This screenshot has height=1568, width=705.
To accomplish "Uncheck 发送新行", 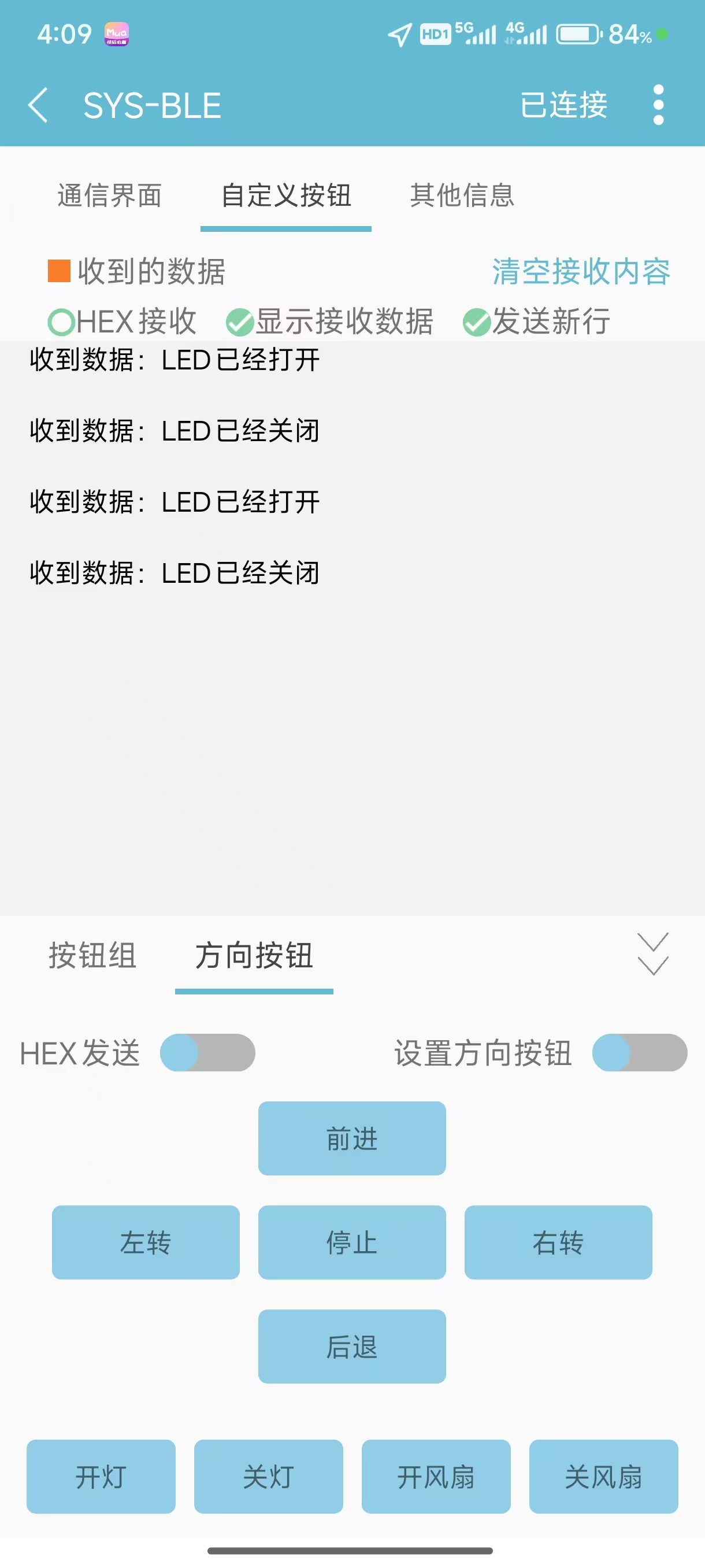I will [476, 322].
